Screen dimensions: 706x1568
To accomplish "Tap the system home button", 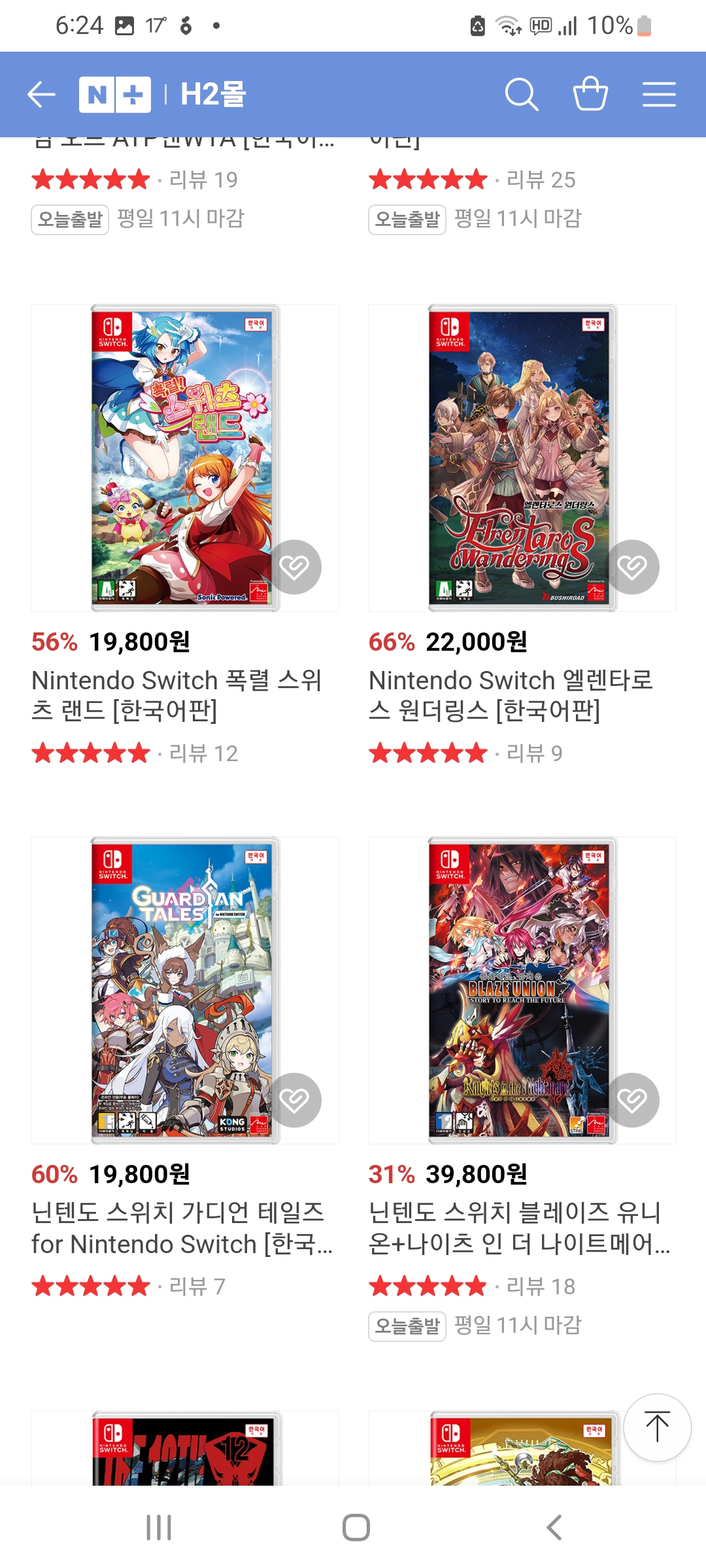I will [356, 1527].
